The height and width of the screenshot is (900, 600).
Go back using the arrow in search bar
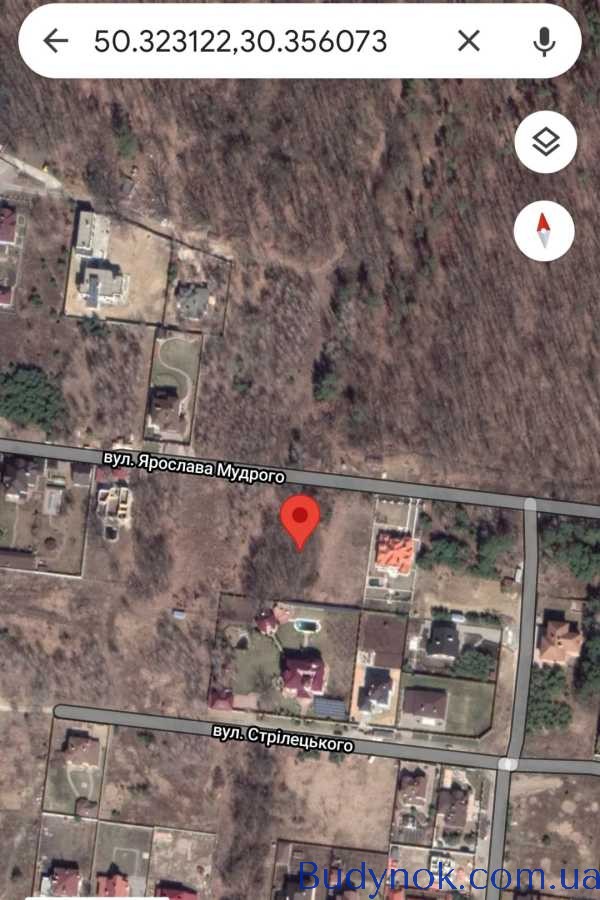(56, 41)
